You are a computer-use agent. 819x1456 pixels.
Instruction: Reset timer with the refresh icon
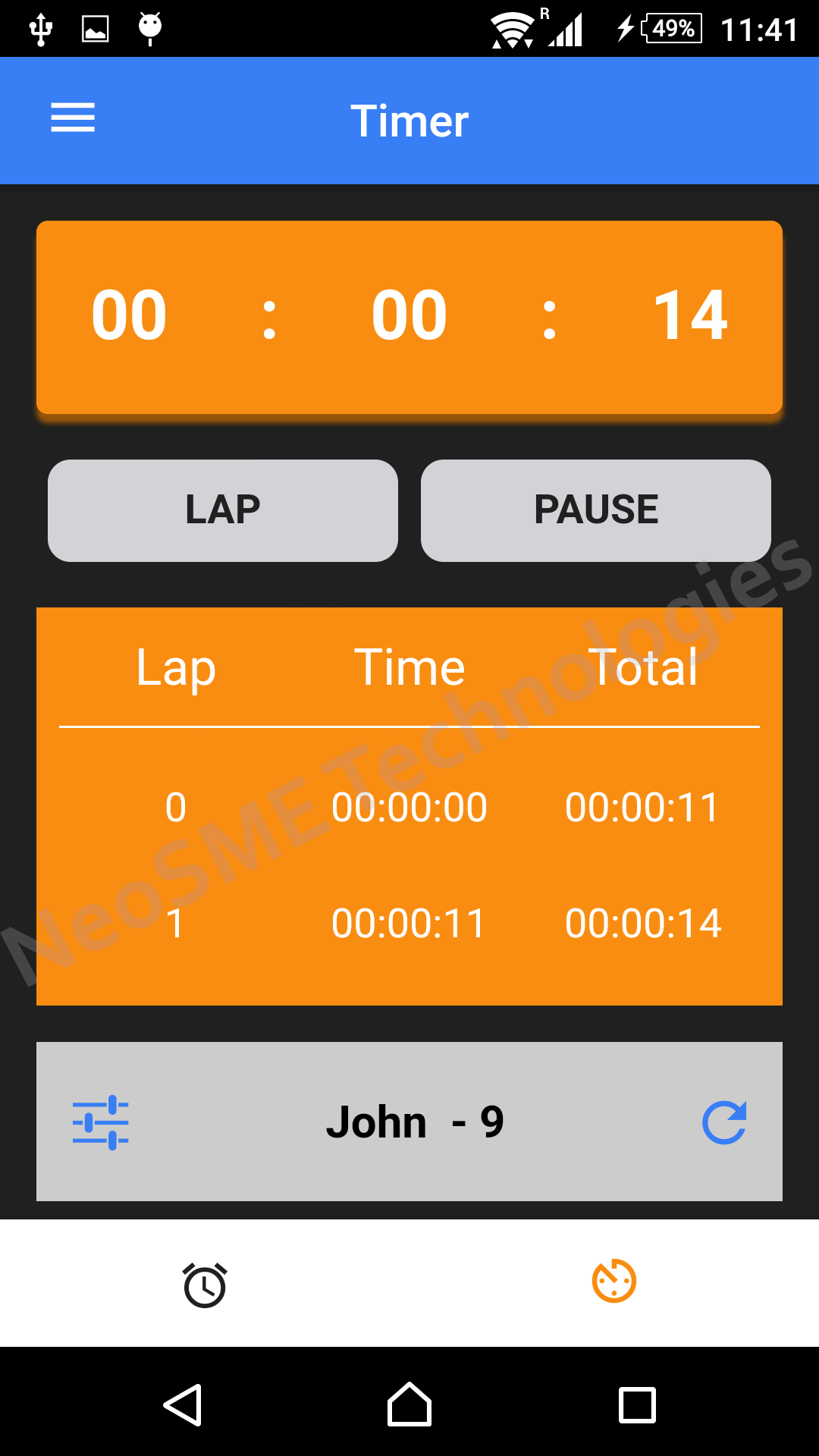click(x=724, y=1122)
